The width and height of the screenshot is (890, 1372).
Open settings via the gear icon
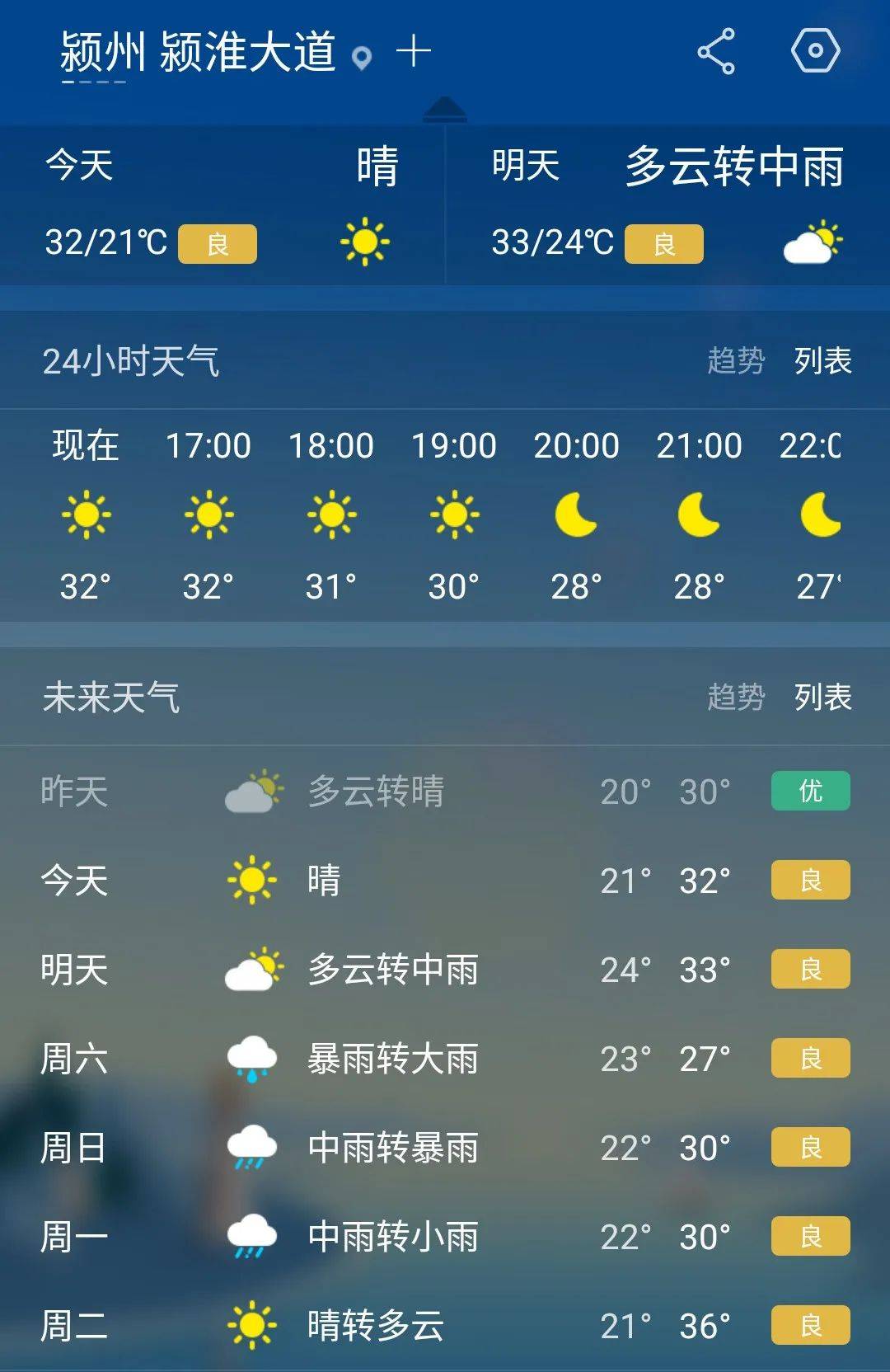coord(816,52)
